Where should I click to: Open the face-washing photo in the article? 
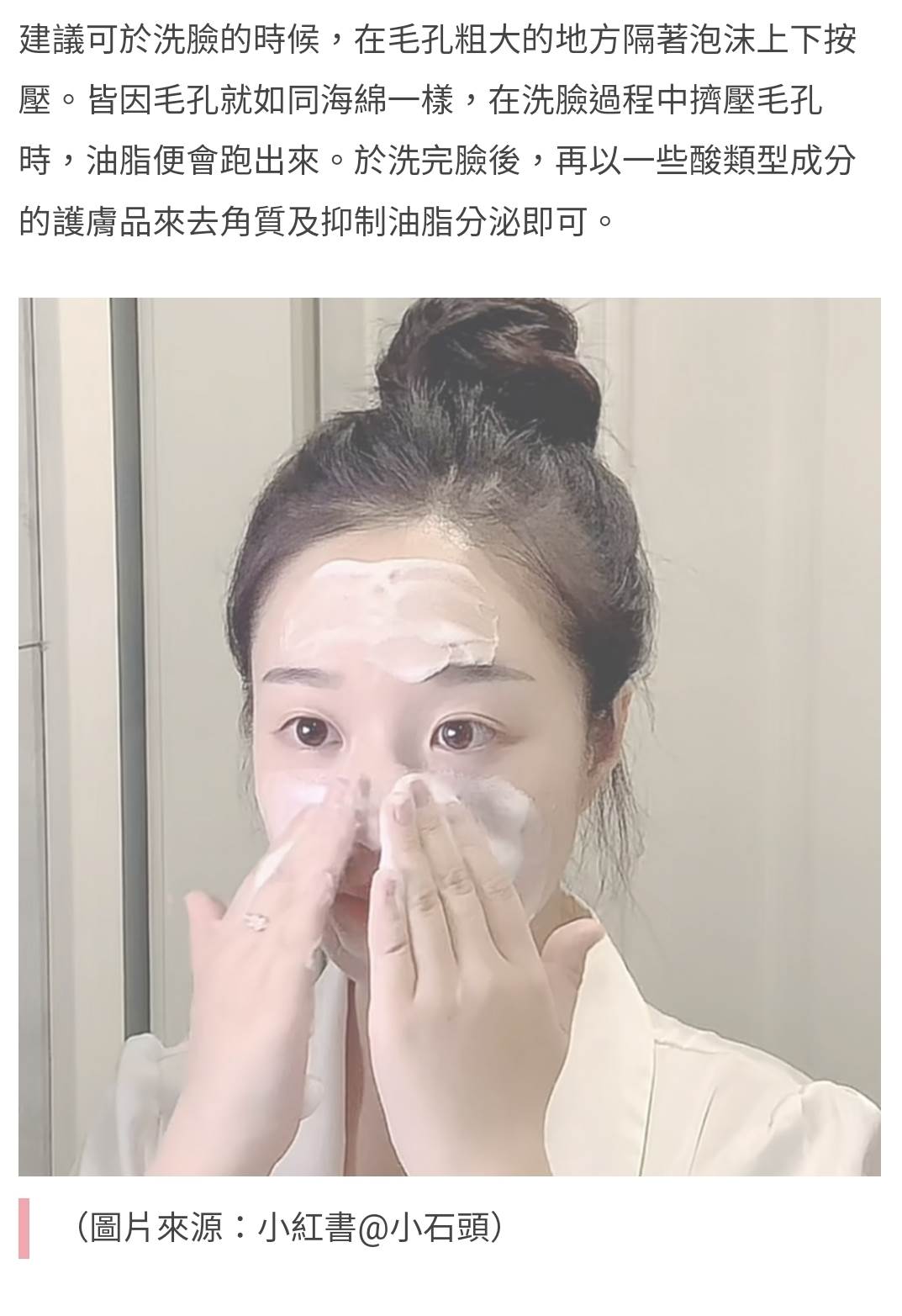[x=450, y=736]
